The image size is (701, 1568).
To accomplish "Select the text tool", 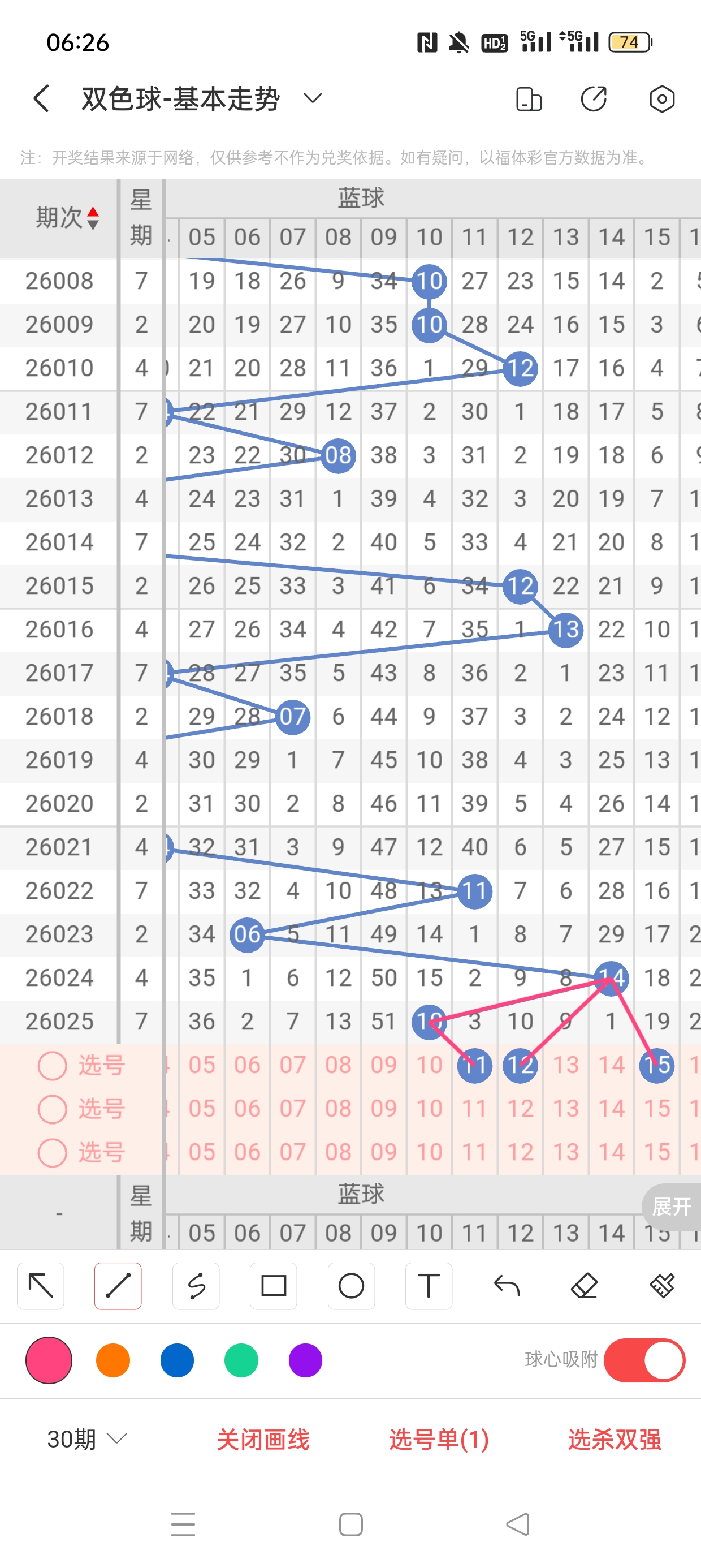I will (429, 1286).
